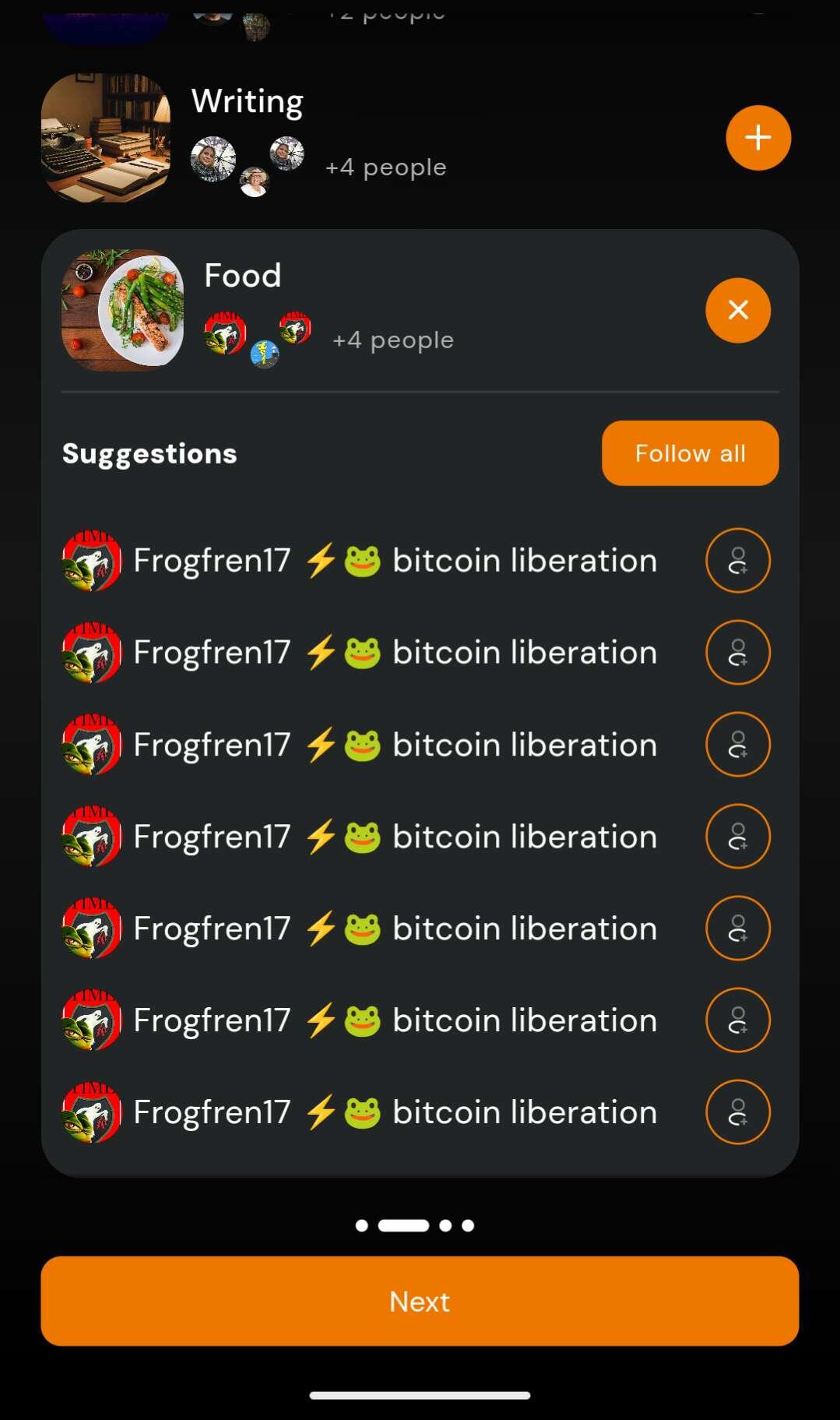The height and width of the screenshot is (1420, 840).
Task: Follow the last Frogfren17 suggestion in the list
Action: point(737,1112)
